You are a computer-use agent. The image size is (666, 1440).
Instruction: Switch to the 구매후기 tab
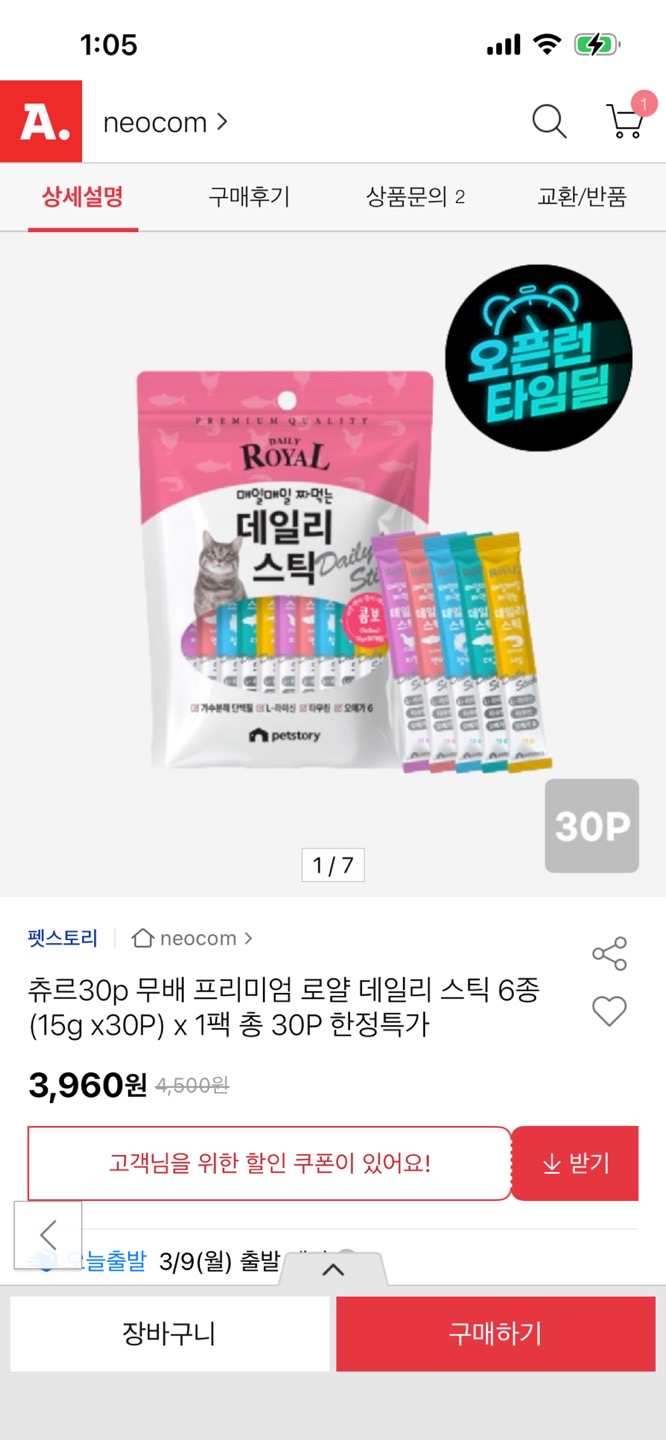249,197
